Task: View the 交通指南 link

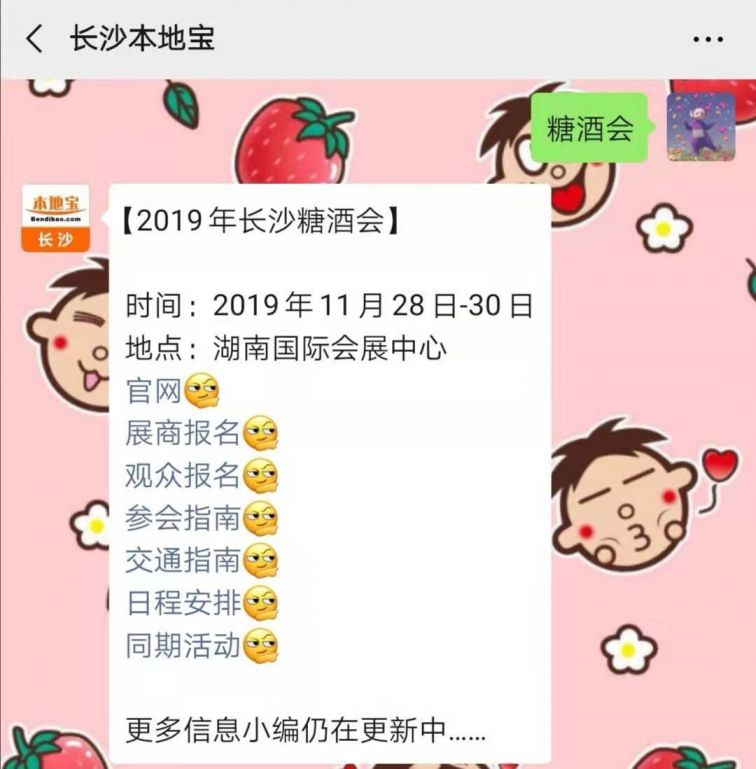Action: 183,560
